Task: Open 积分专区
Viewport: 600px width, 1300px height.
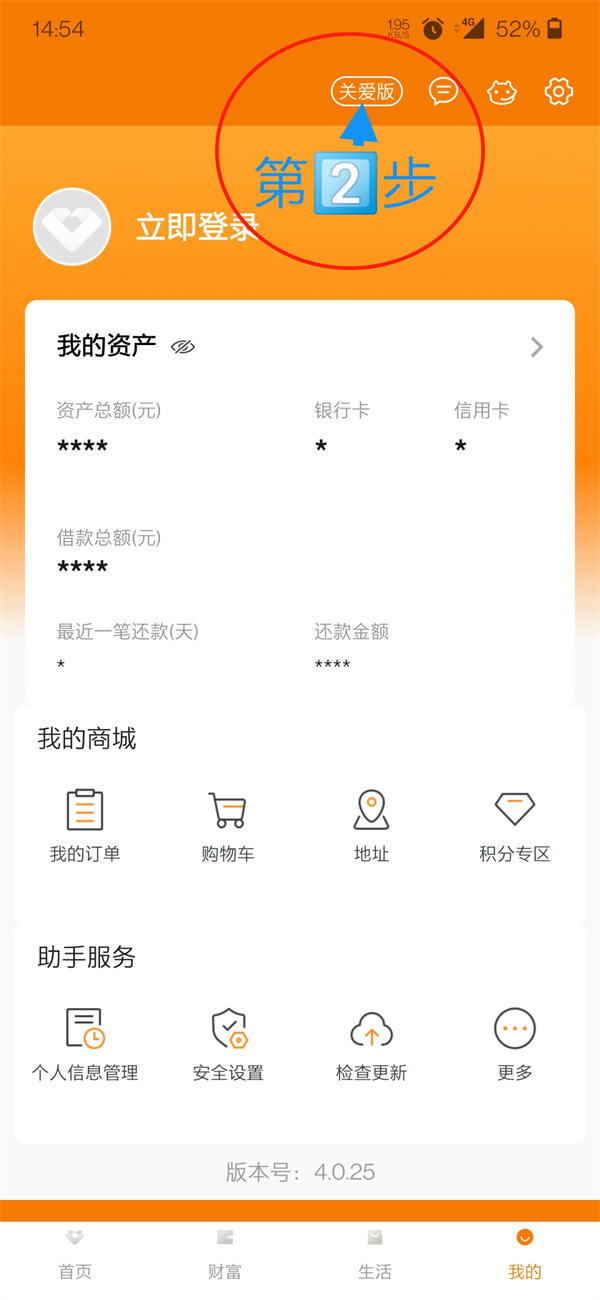Action: [515, 826]
